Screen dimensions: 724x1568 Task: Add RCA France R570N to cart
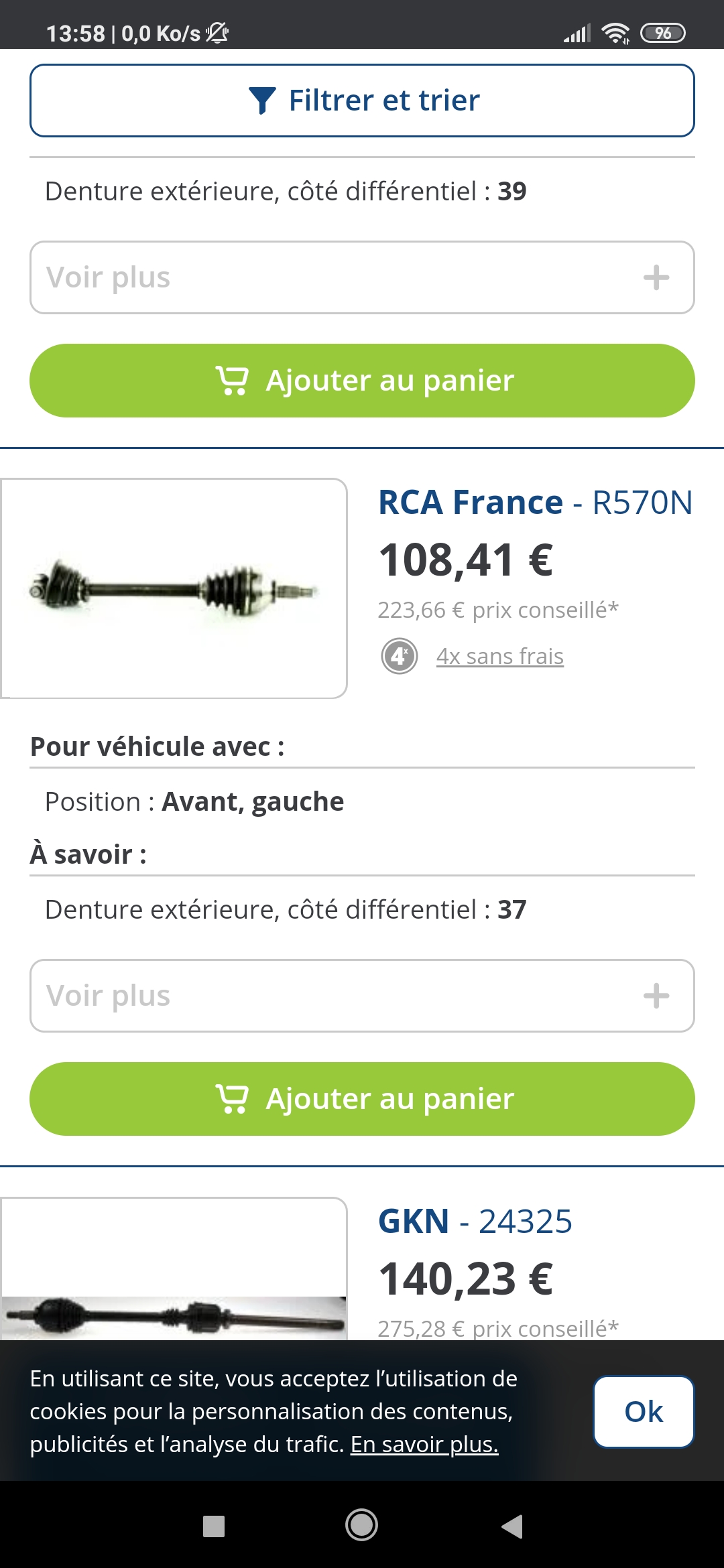pos(362,1099)
